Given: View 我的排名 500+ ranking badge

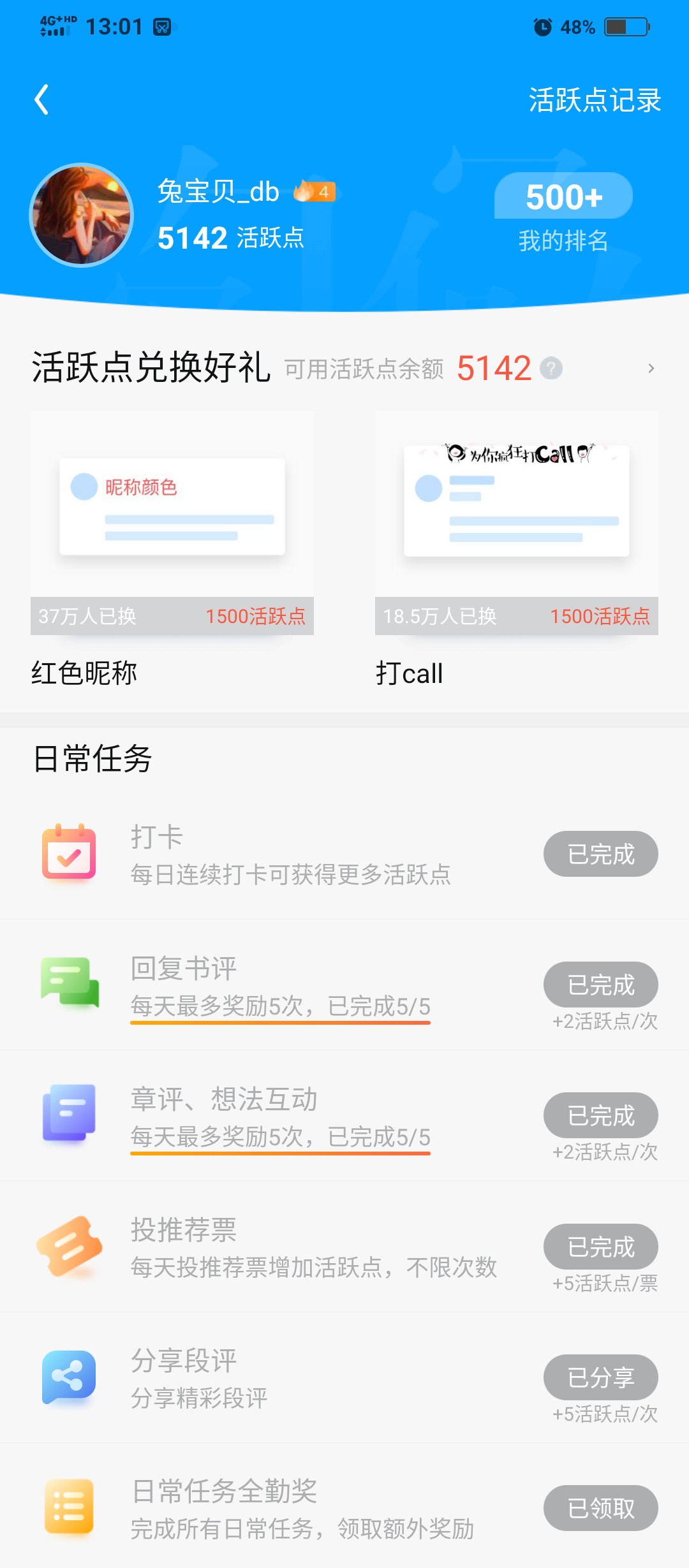Looking at the screenshot, I should point(563,214).
